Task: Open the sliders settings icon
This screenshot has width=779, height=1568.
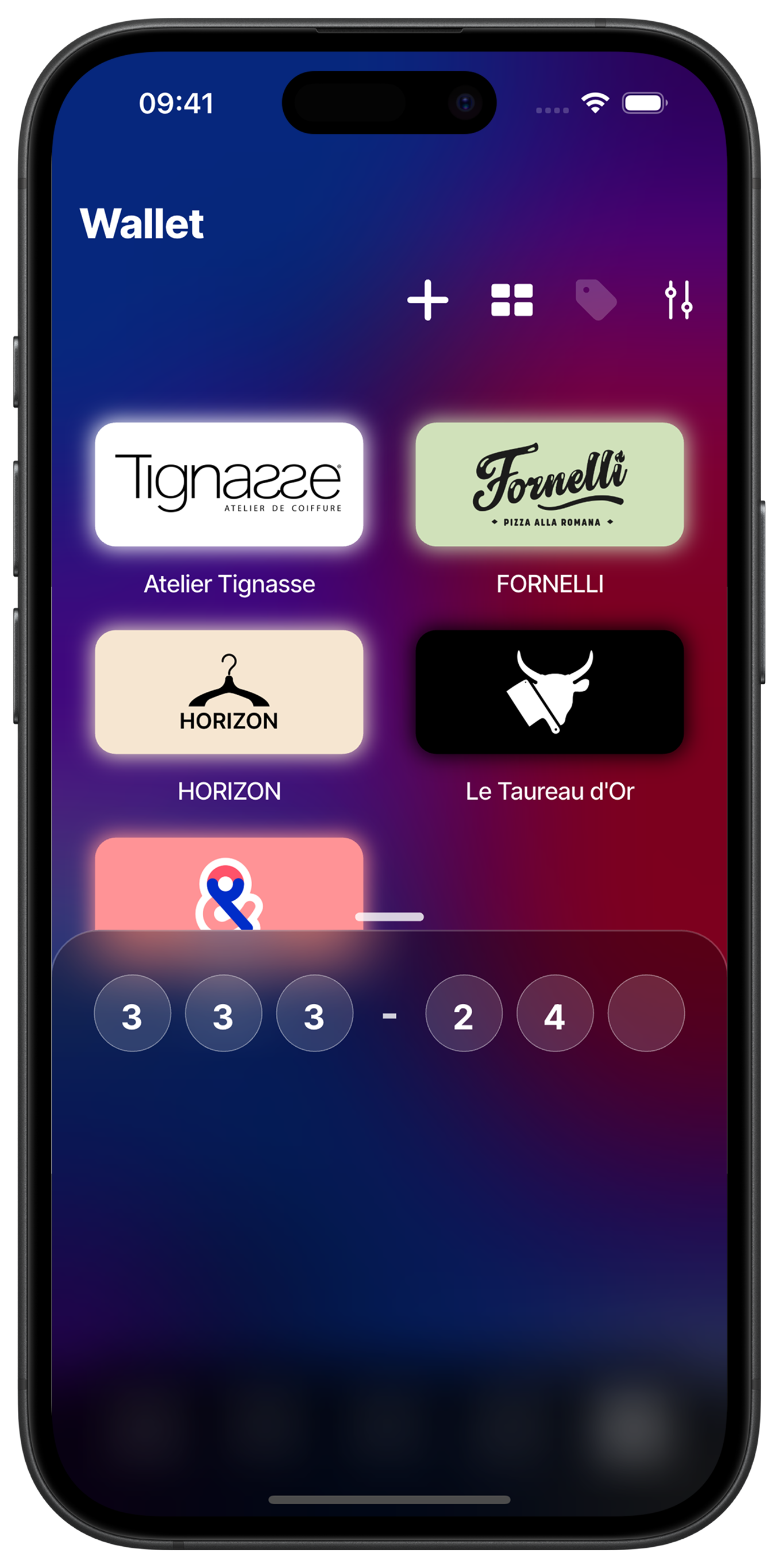Action: click(678, 300)
